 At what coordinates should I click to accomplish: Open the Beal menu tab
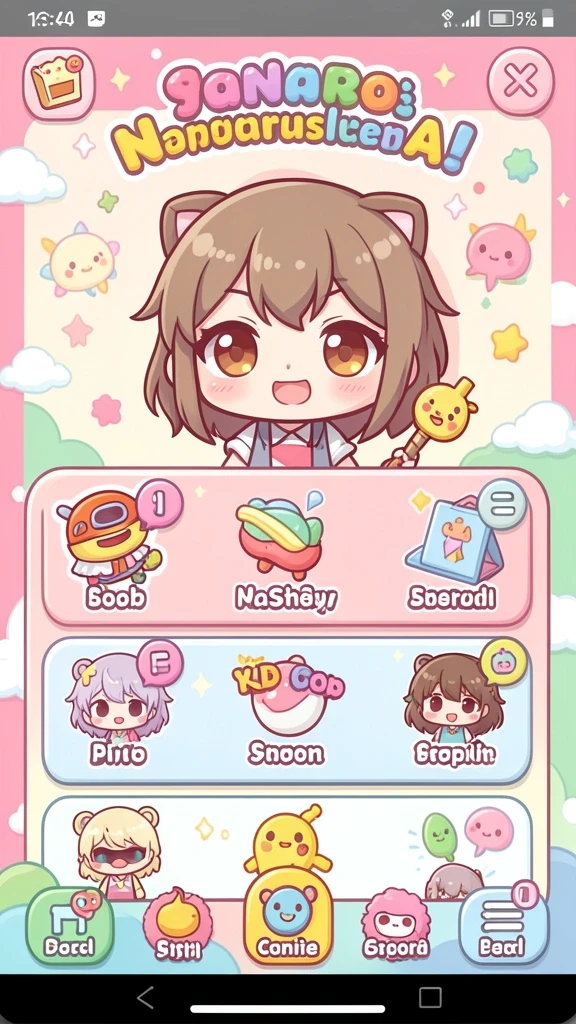(x=504, y=926)
